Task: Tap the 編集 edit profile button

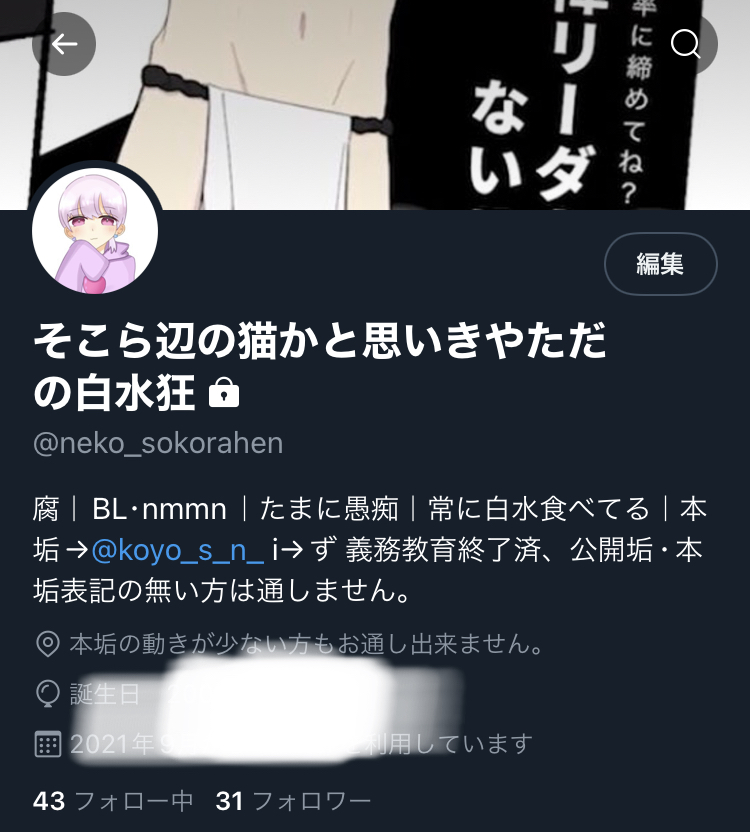Action: [x=660, y=264]
